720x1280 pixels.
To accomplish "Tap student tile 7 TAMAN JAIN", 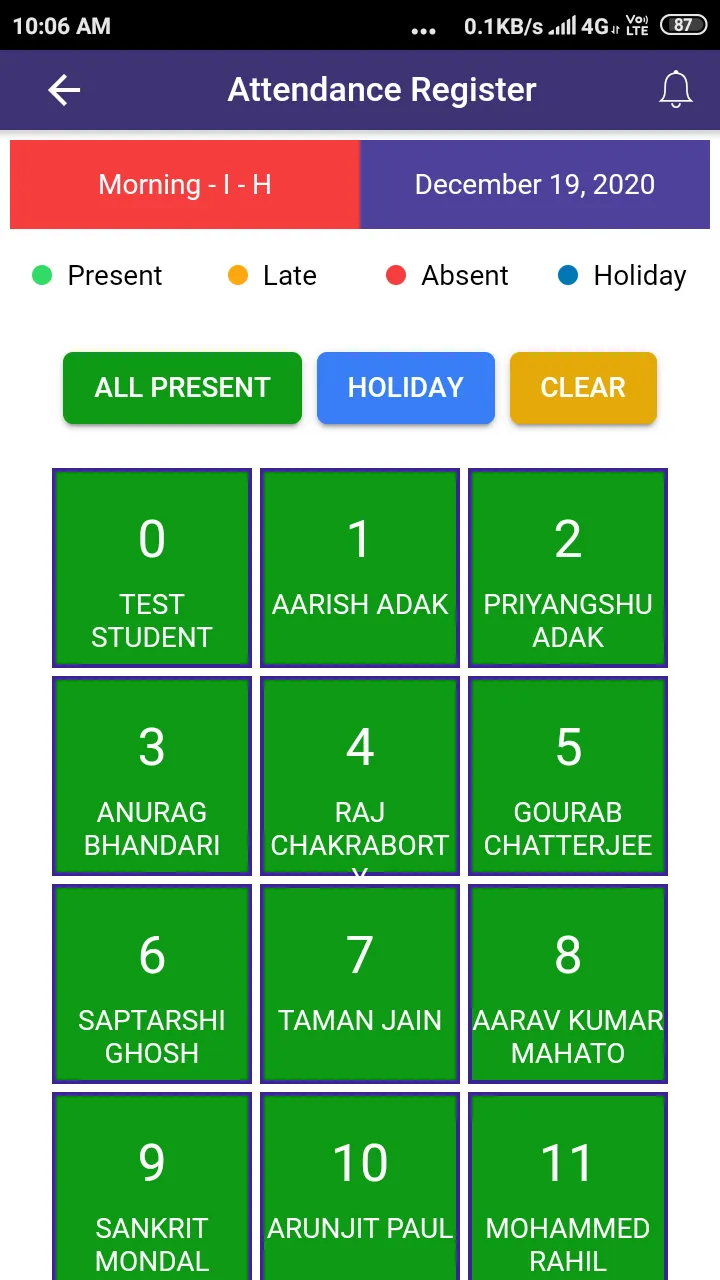I will point(359,984).
